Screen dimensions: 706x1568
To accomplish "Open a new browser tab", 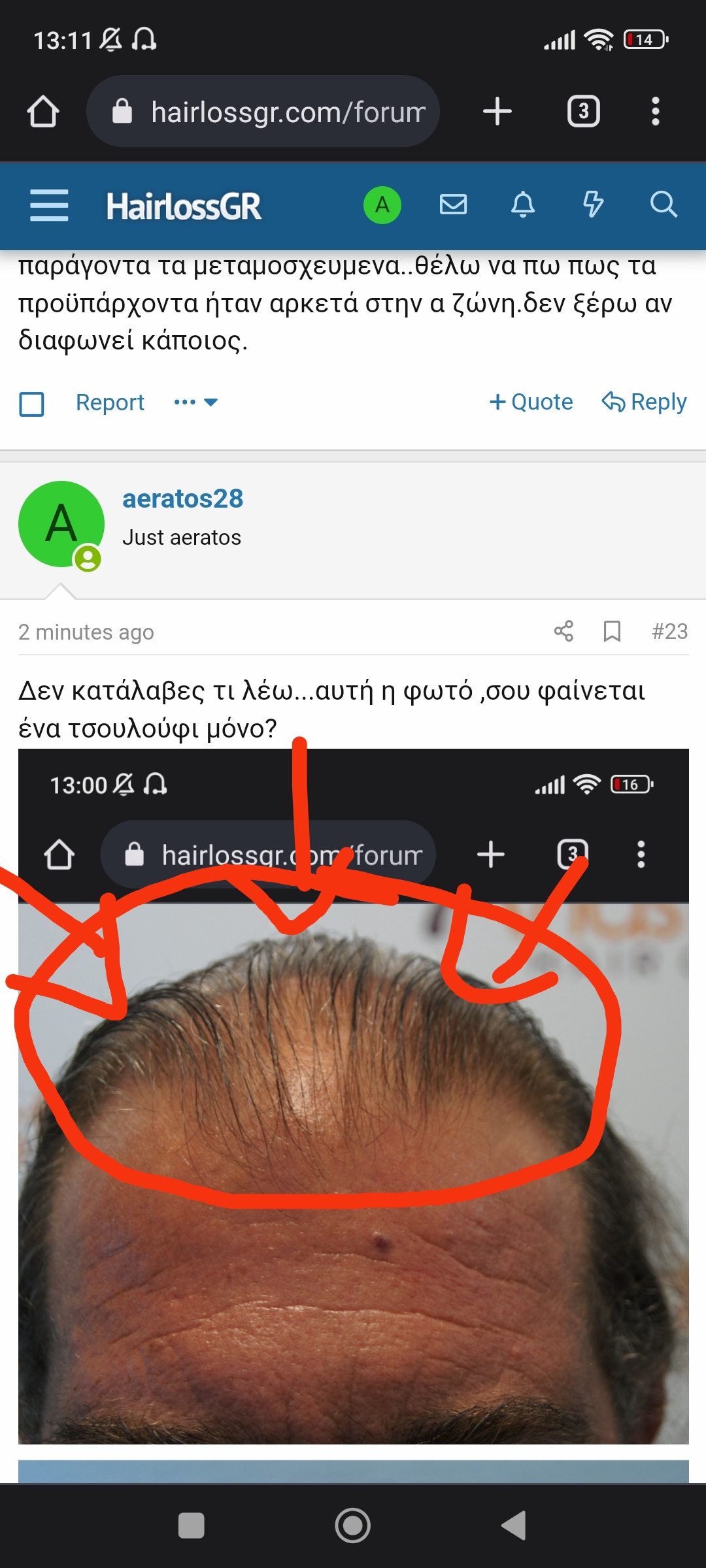I will (x=497, y=112).
